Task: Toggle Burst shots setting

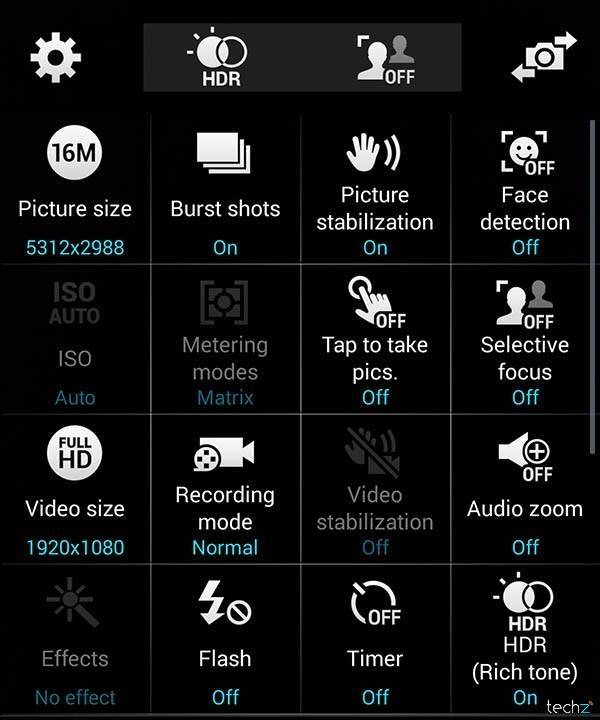Action: (225, 190)
